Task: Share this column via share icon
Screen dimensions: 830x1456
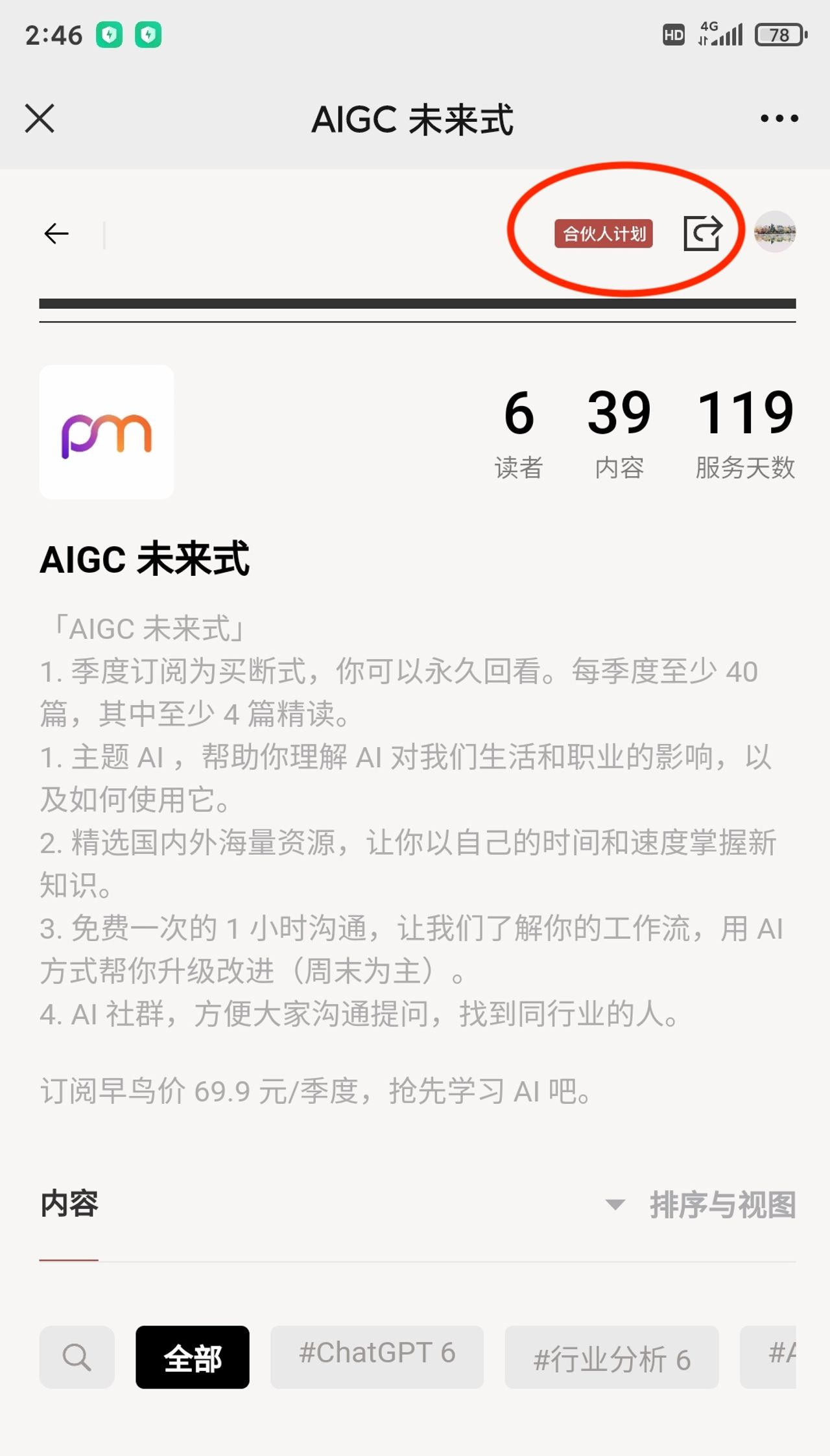Action: click(704, 233)
